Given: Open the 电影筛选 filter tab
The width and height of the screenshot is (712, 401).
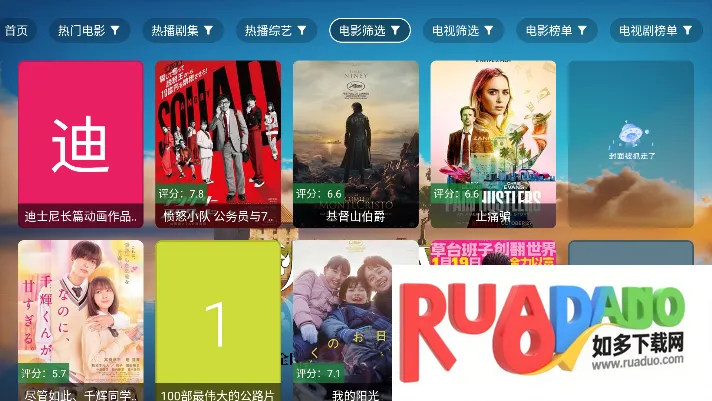Looking at the screenshot, I should pos(369,31).
